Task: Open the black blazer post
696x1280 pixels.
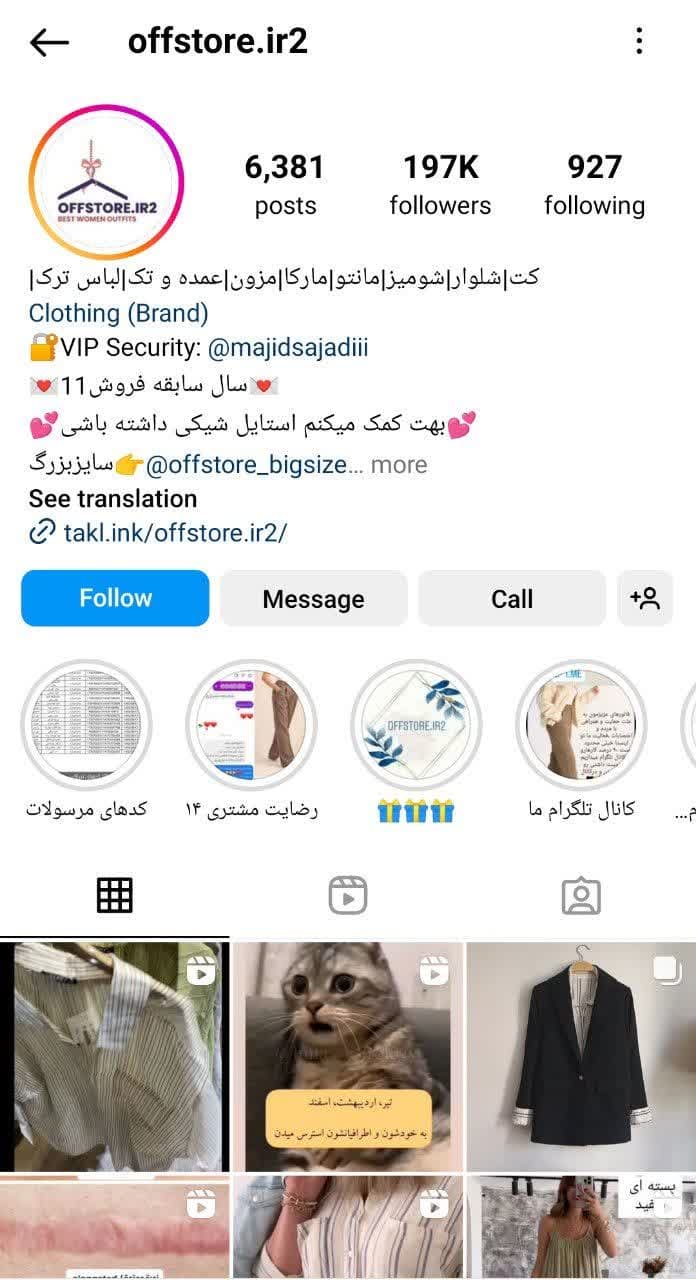Action: (x=581, y=1056)
